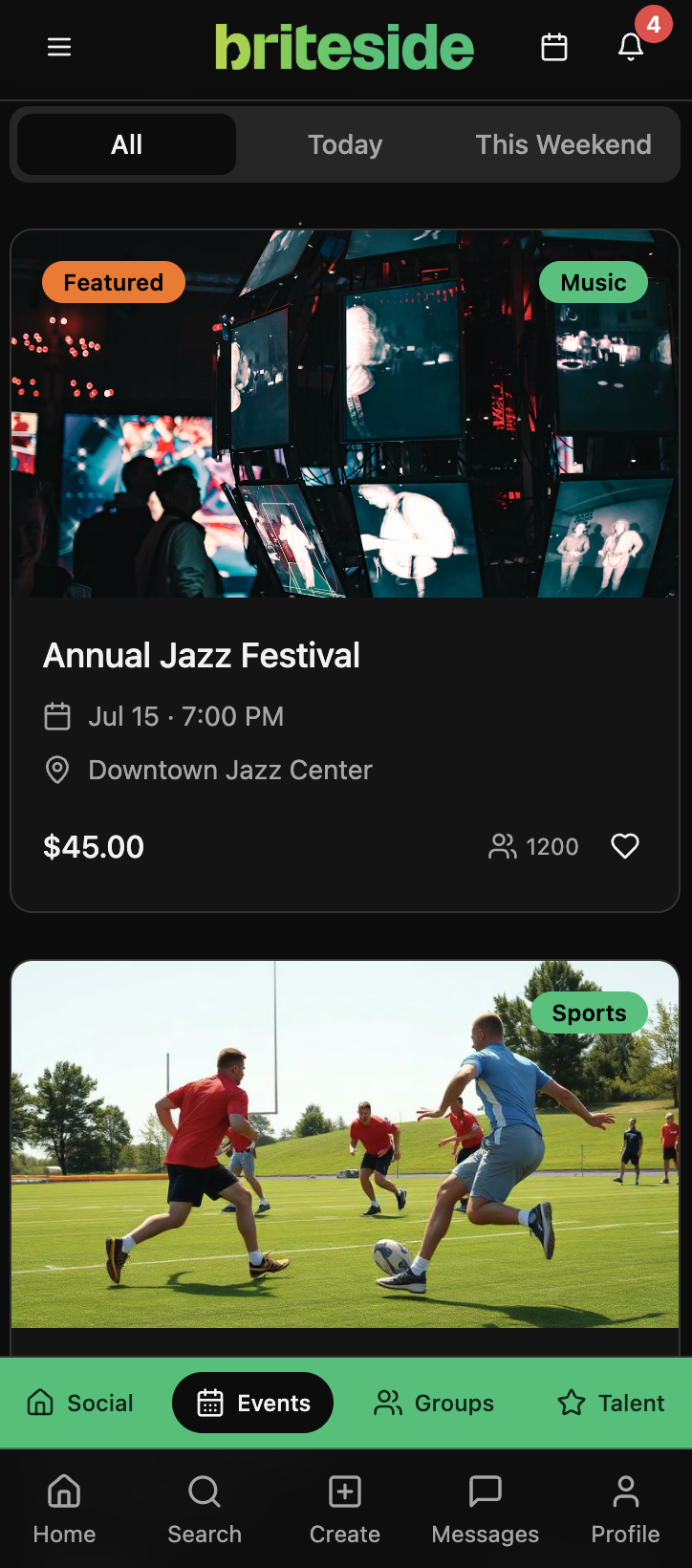Open the hamburger menu
The image size is (692, 1568).
59,47
